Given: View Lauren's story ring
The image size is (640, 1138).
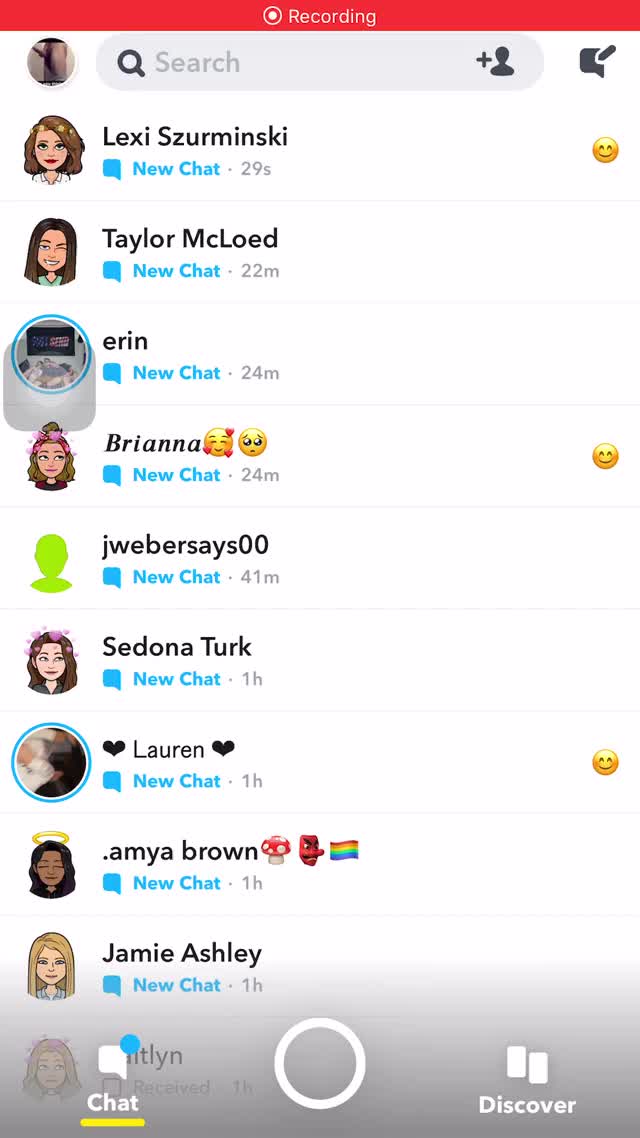Looking at the screenshot, I should tap(51, 763).
